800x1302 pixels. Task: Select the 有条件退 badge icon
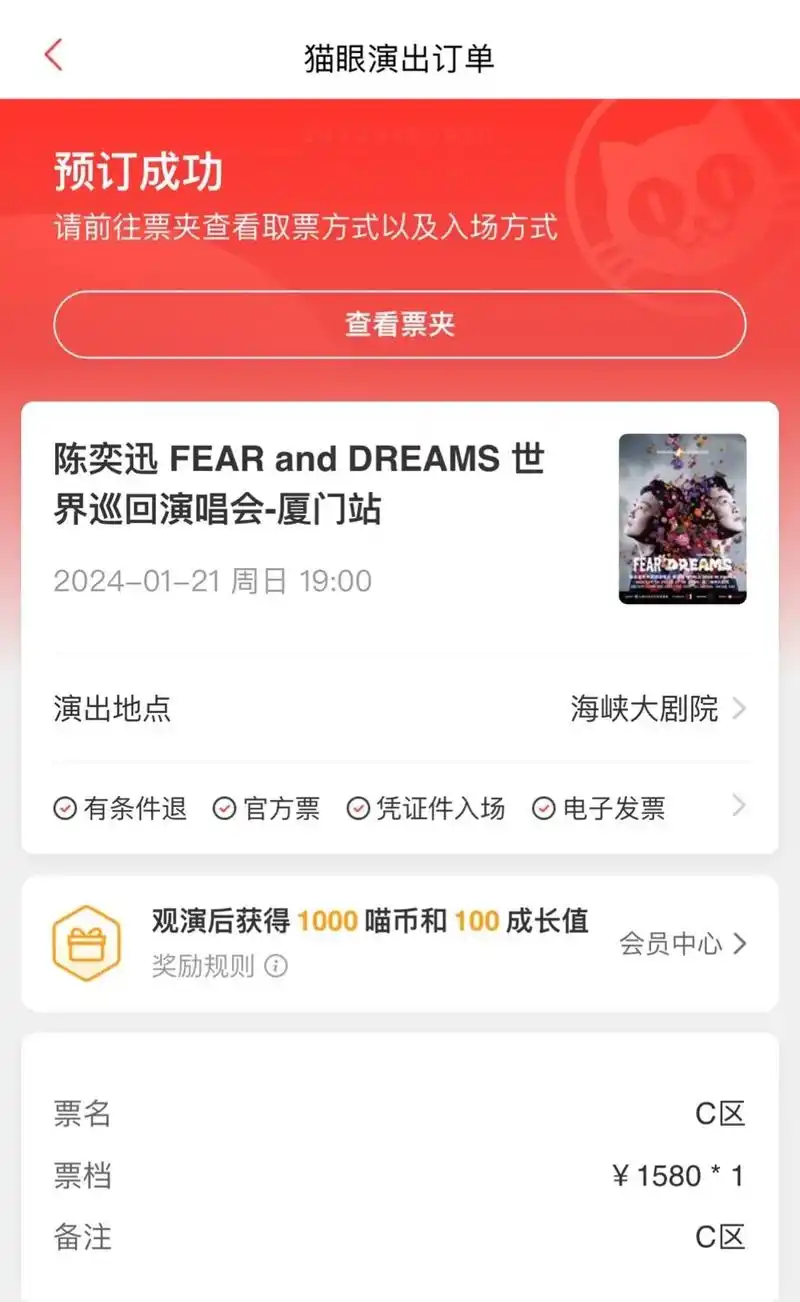[66, 808]
